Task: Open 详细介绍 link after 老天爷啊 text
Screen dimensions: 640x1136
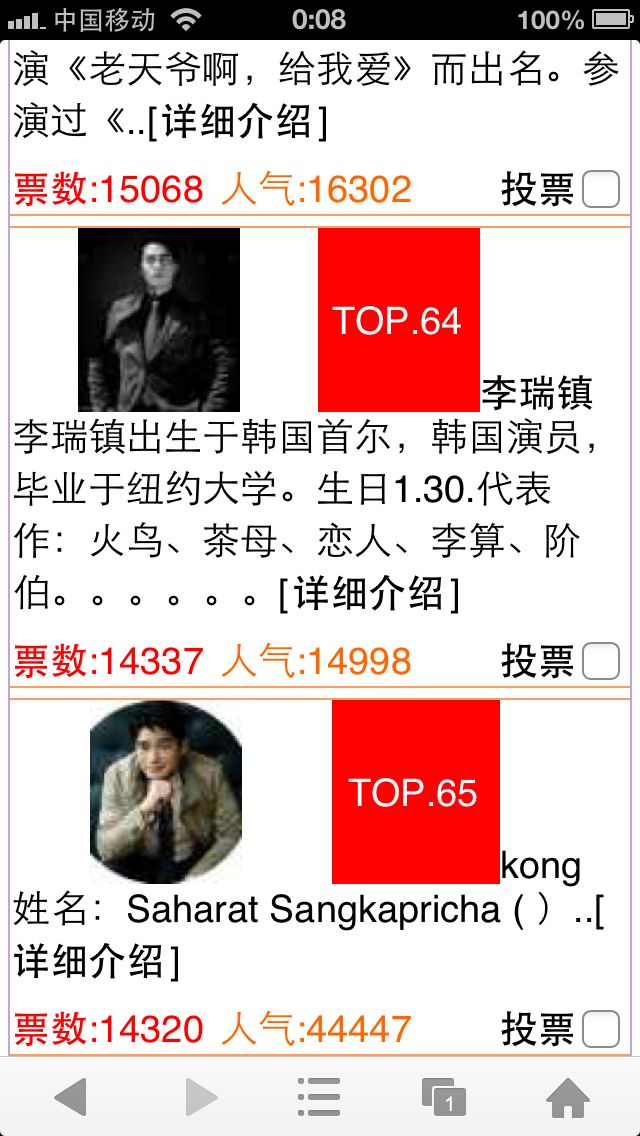Action: (x=238, y=121)
